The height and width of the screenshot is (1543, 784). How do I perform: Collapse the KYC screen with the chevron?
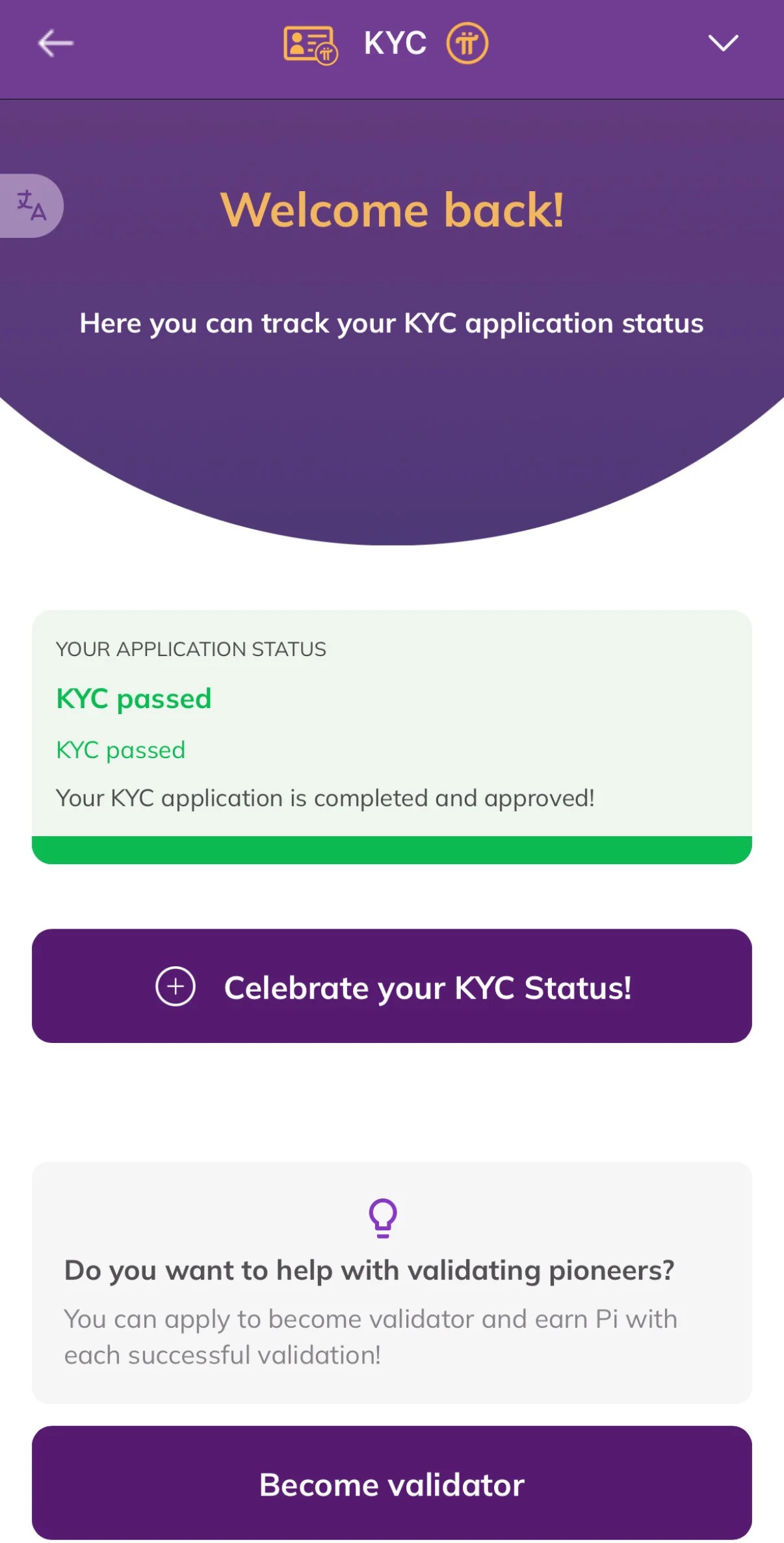pyautogui.click(x=724, y=43)
